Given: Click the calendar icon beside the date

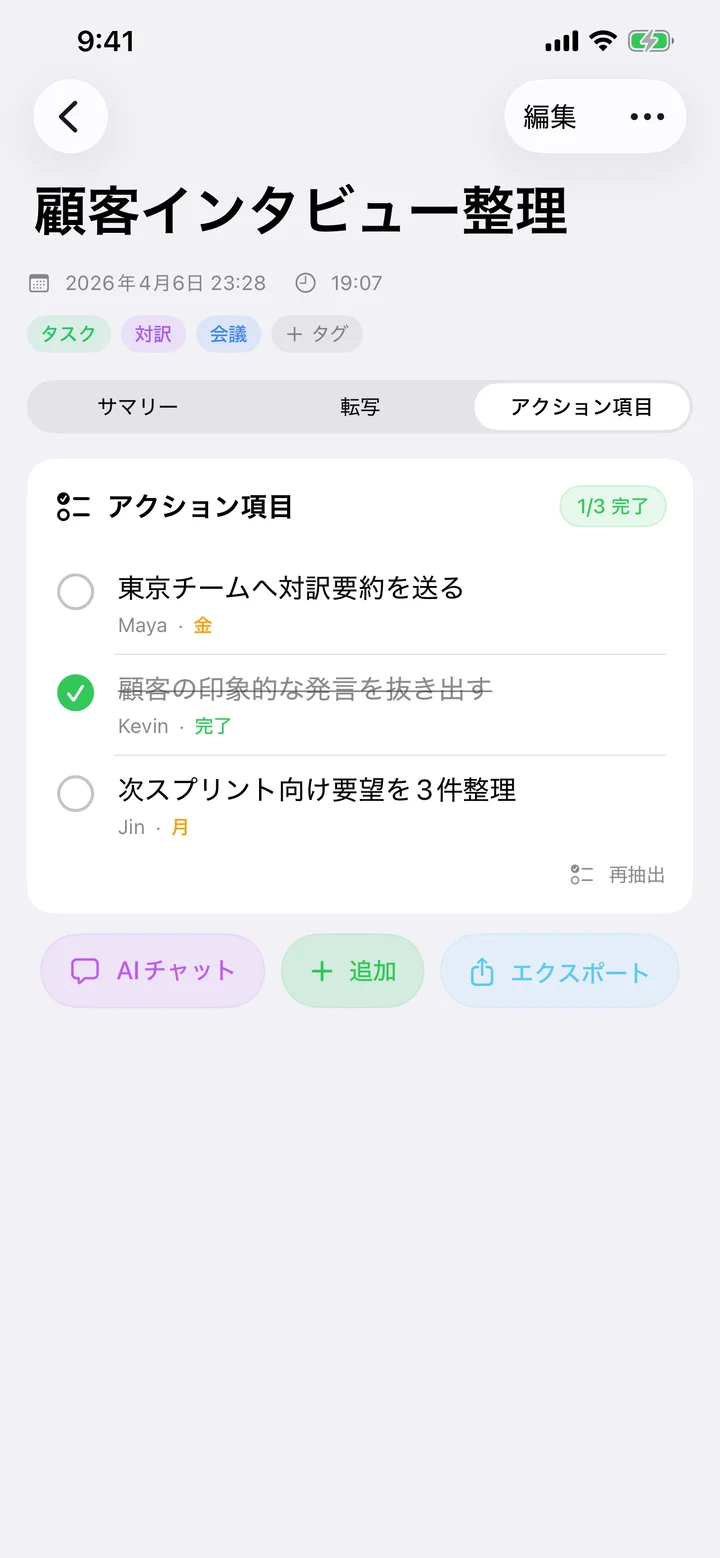Looking at the screenshot, I should pyautogui.click(x=38, y=283).
